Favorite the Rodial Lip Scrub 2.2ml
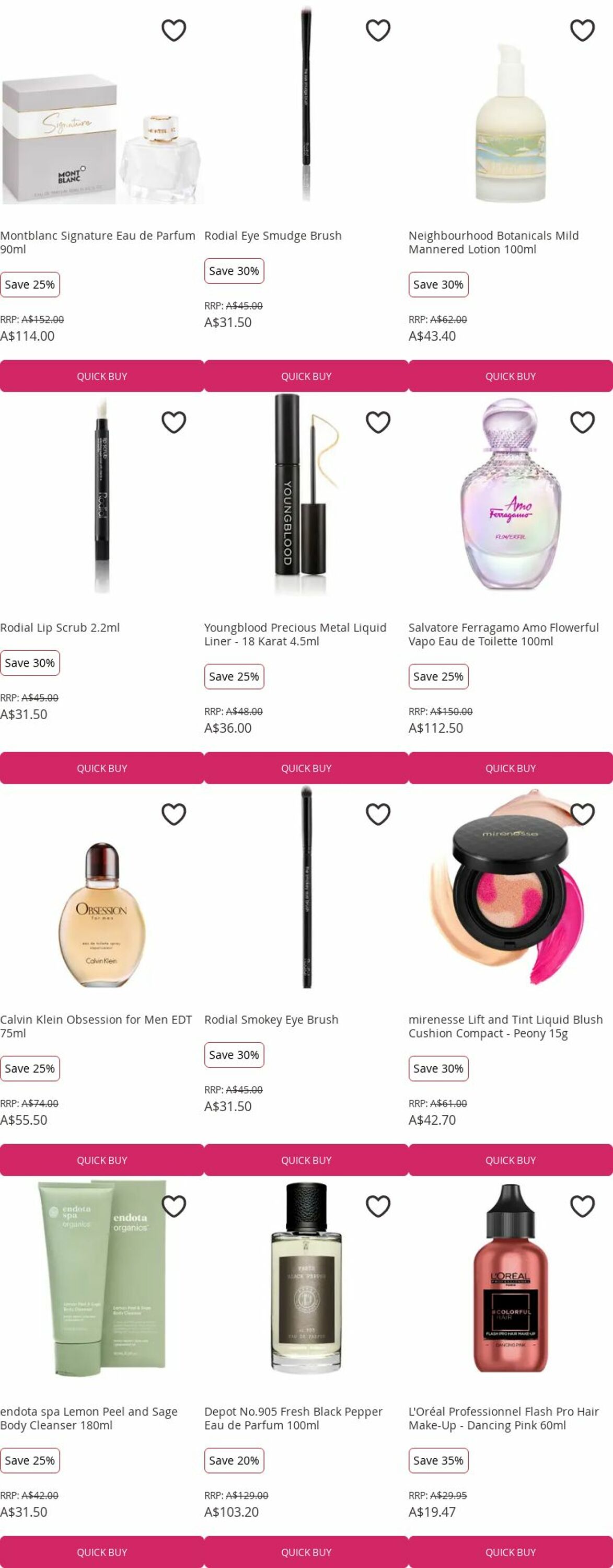 (174, 422)
